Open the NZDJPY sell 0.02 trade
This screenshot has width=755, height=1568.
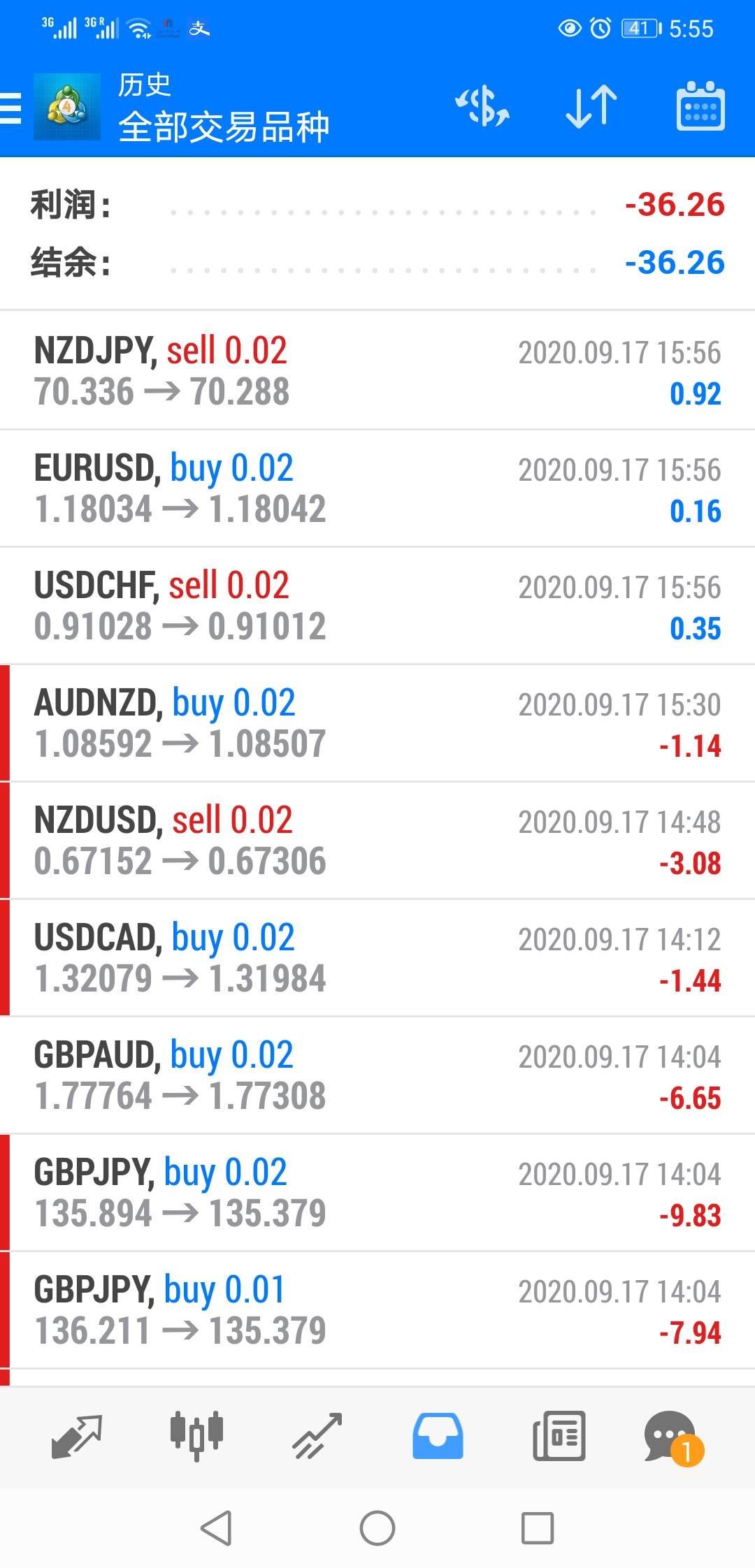[377, 371]
